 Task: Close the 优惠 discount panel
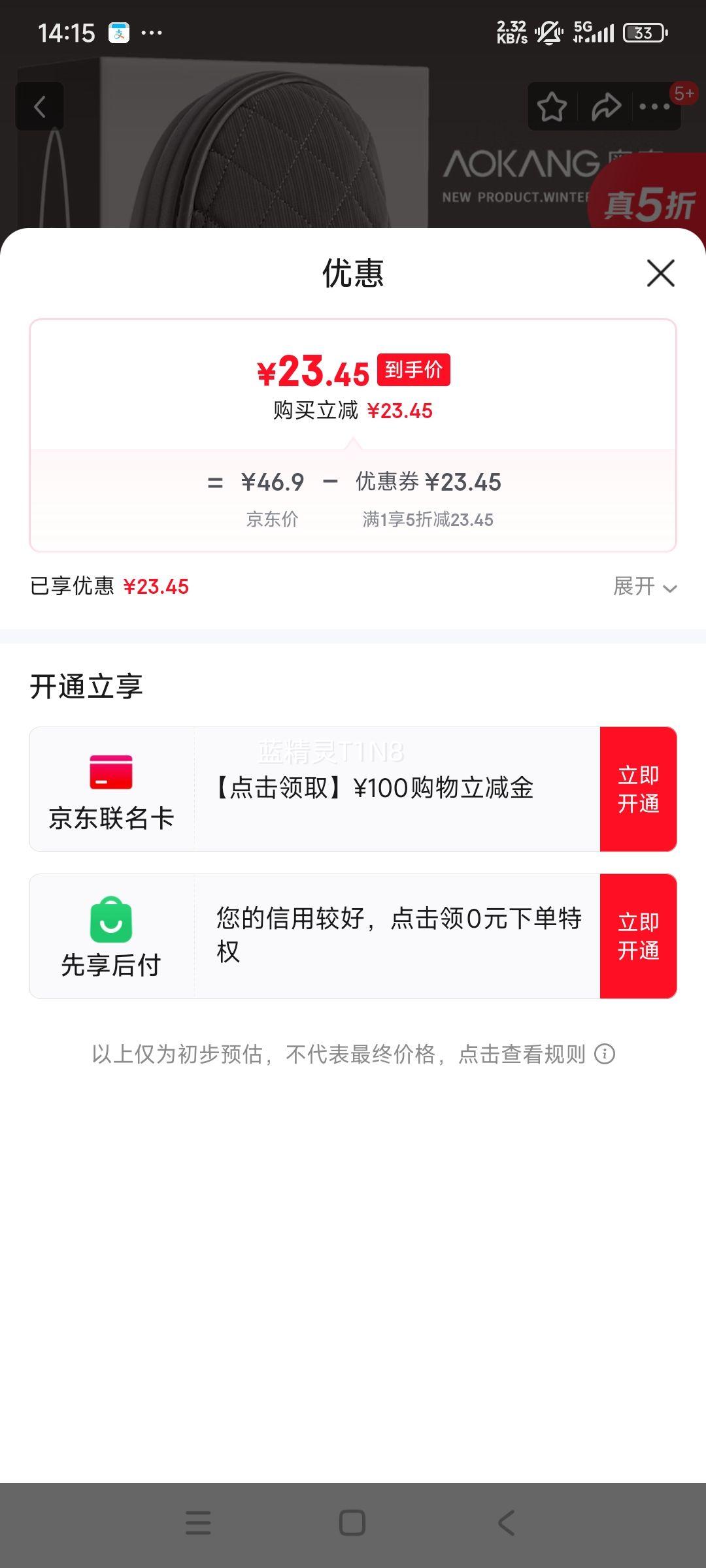tap(660, 273)
